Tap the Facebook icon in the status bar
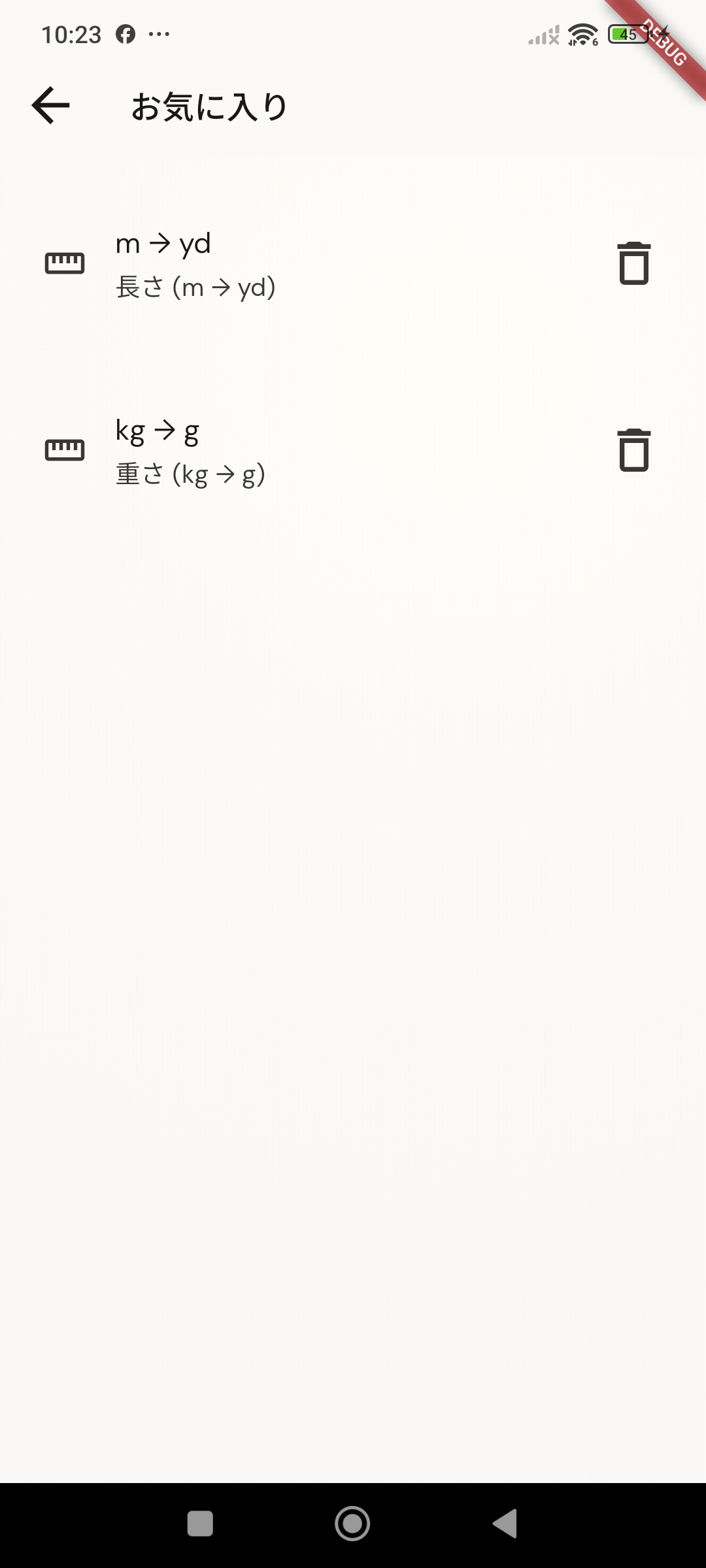Viewport: 706px width, 1568px height. (x=126, y=34)
